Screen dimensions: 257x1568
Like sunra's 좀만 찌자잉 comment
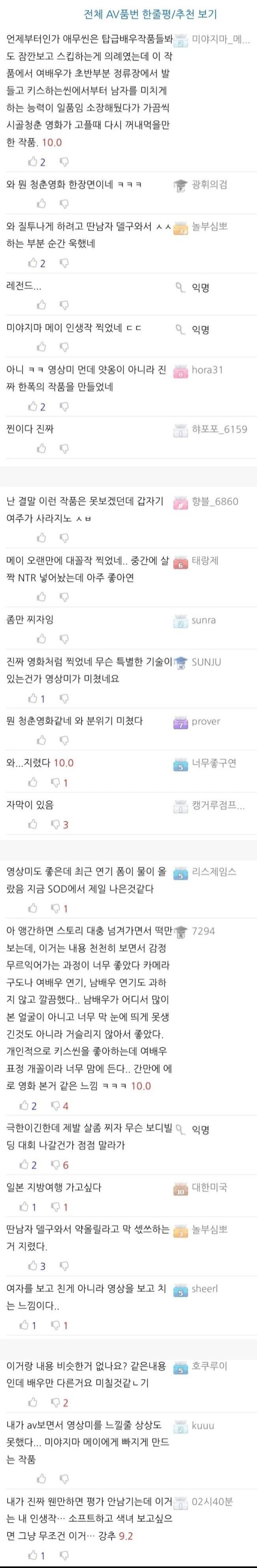tap(41, 638)
